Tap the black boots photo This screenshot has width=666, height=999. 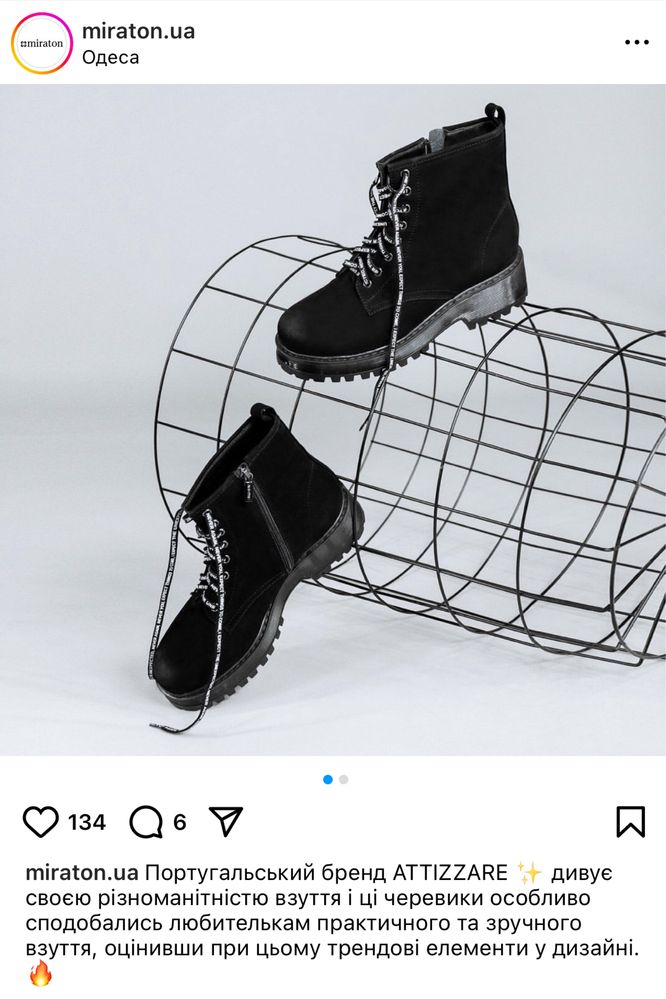tap(333, 420)
